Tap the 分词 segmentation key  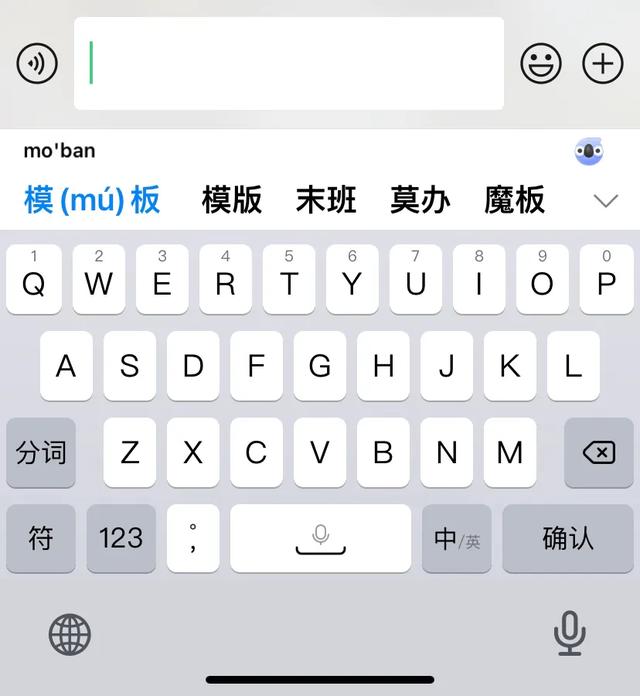point(41,453)
